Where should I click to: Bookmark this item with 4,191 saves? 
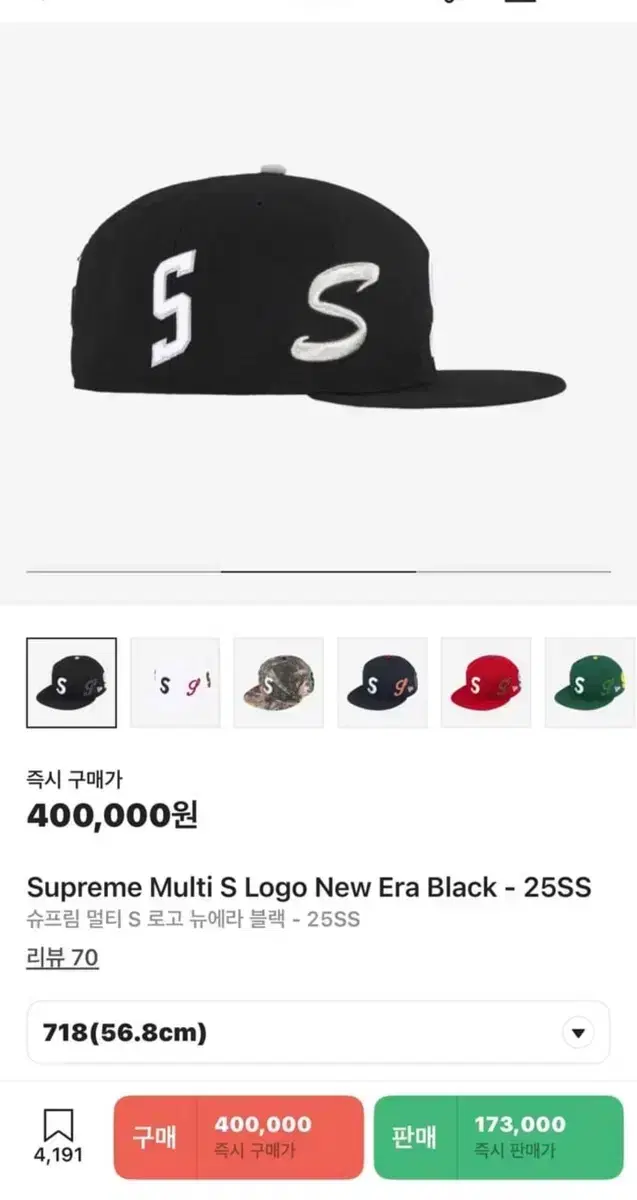click(x=58, y=1138)
